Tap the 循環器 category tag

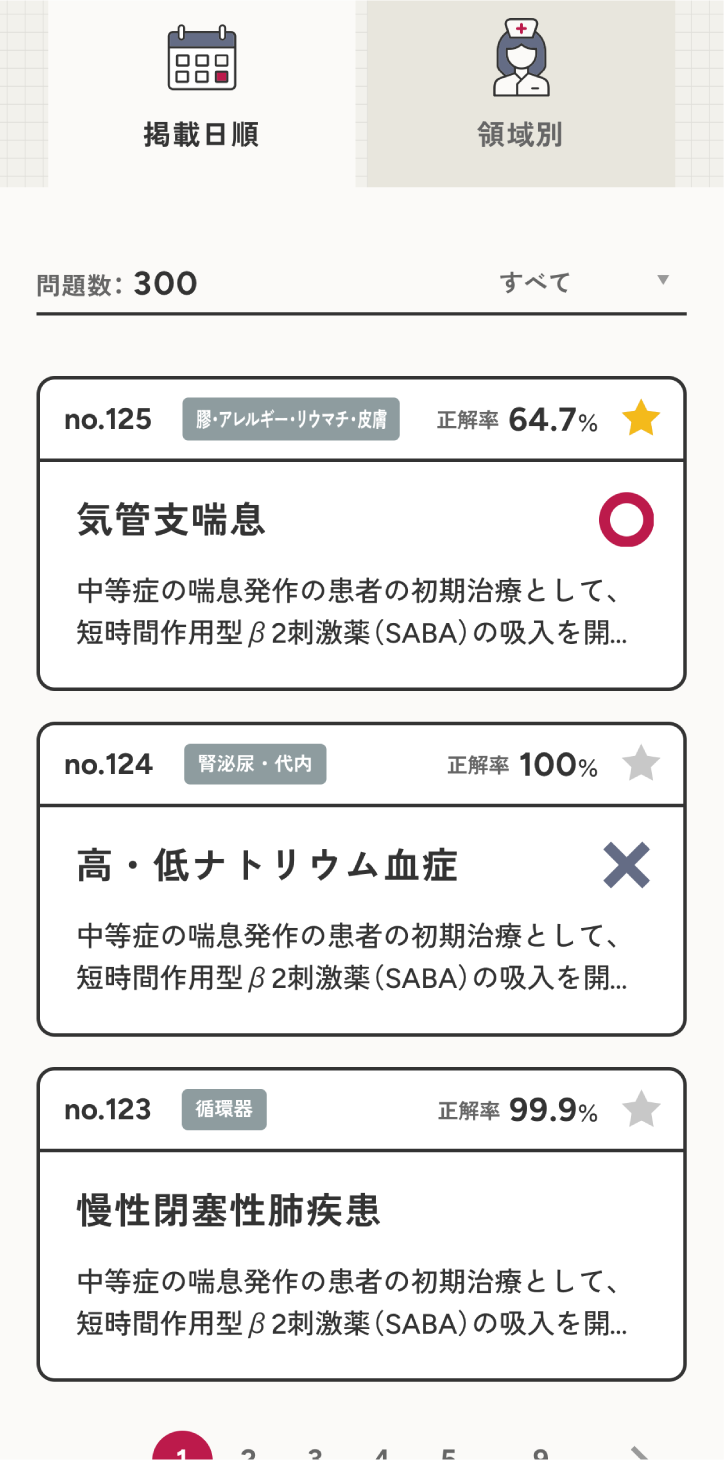coord(224,1110)
